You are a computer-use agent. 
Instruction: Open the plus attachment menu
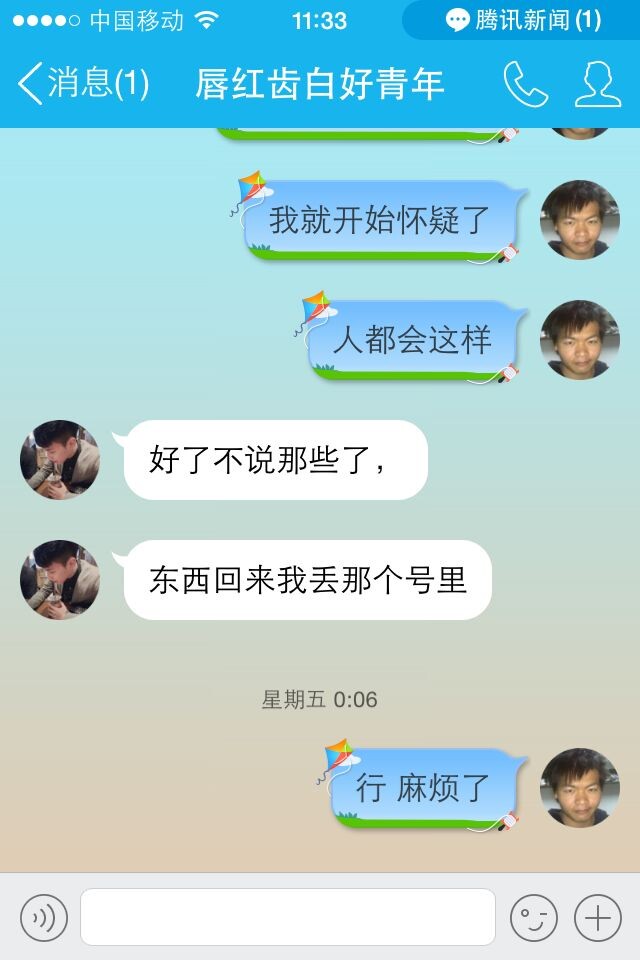tap(597, 917)
